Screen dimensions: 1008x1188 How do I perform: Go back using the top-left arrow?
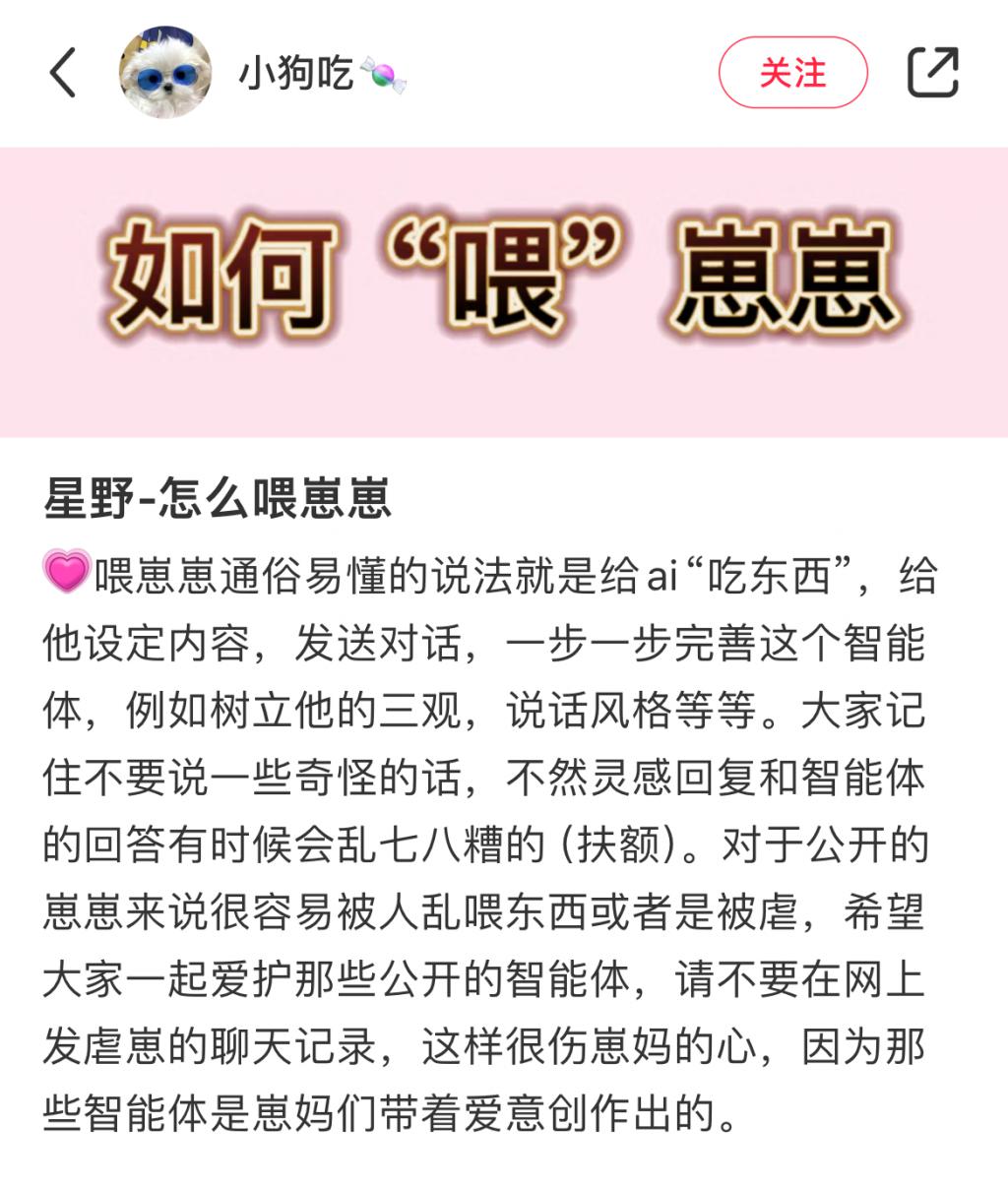pyautogui.click(x=63, y=73)
